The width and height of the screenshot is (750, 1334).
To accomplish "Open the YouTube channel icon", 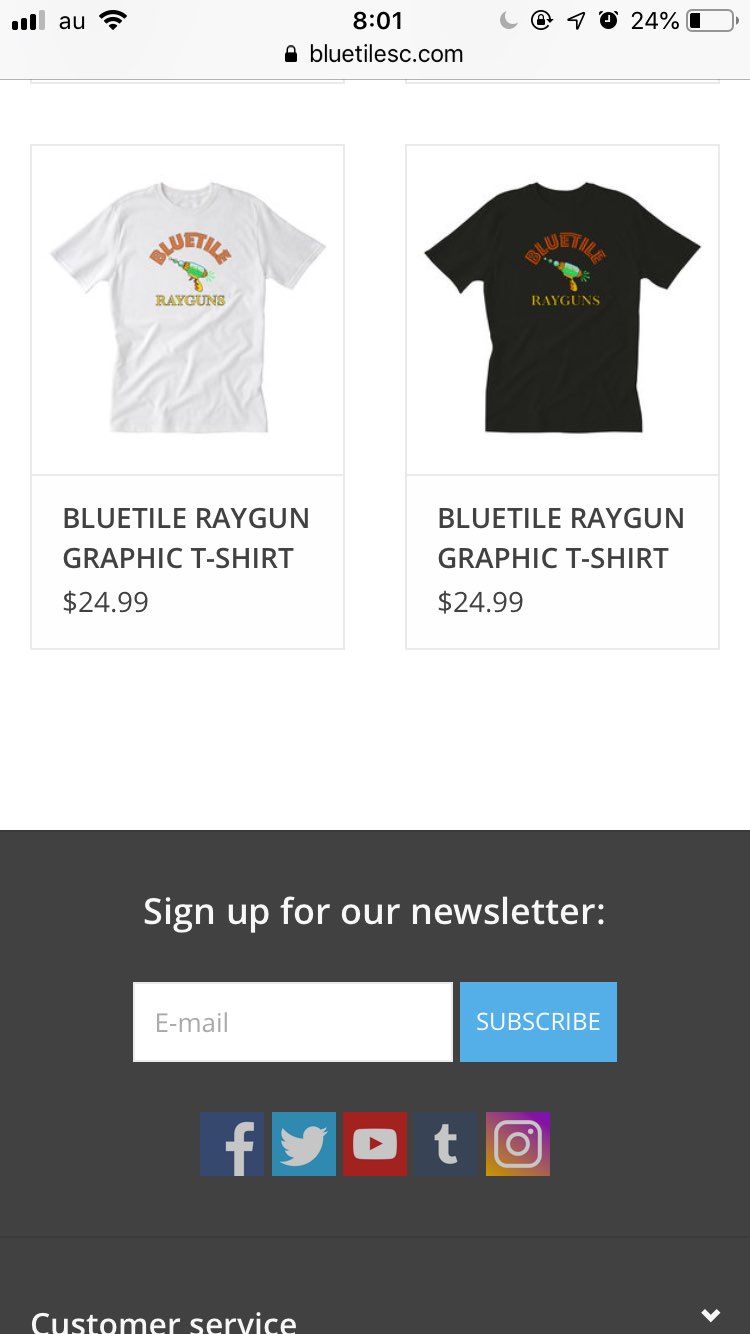I will click(375, 1144).
